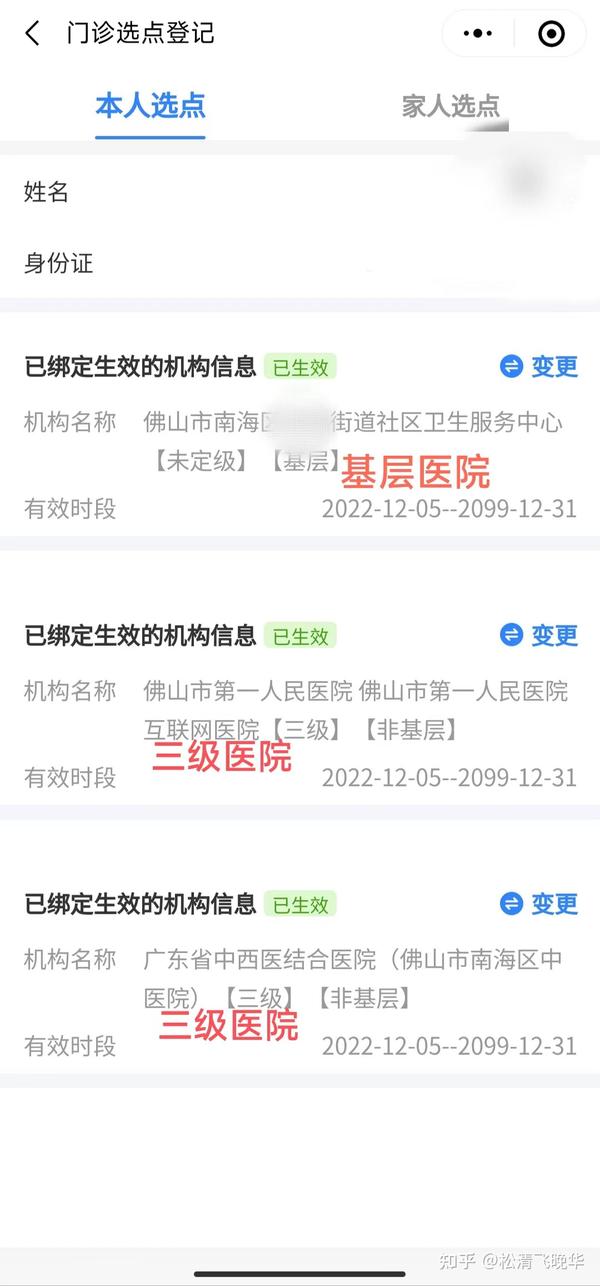Go back from 门诊选点登记 page
The image size is (600, 1286).
point(33,33)
